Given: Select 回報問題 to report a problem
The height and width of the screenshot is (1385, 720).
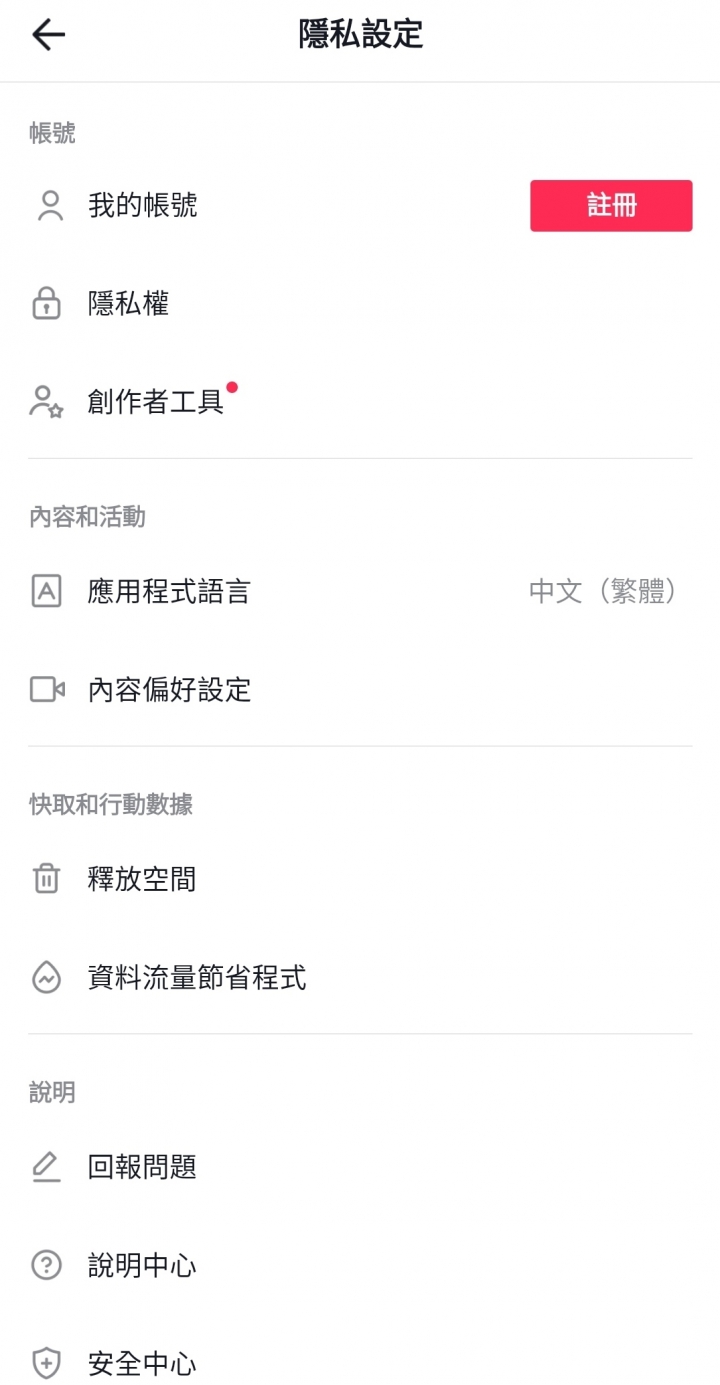Looking at the screenshot, I should pos(360,1167).
